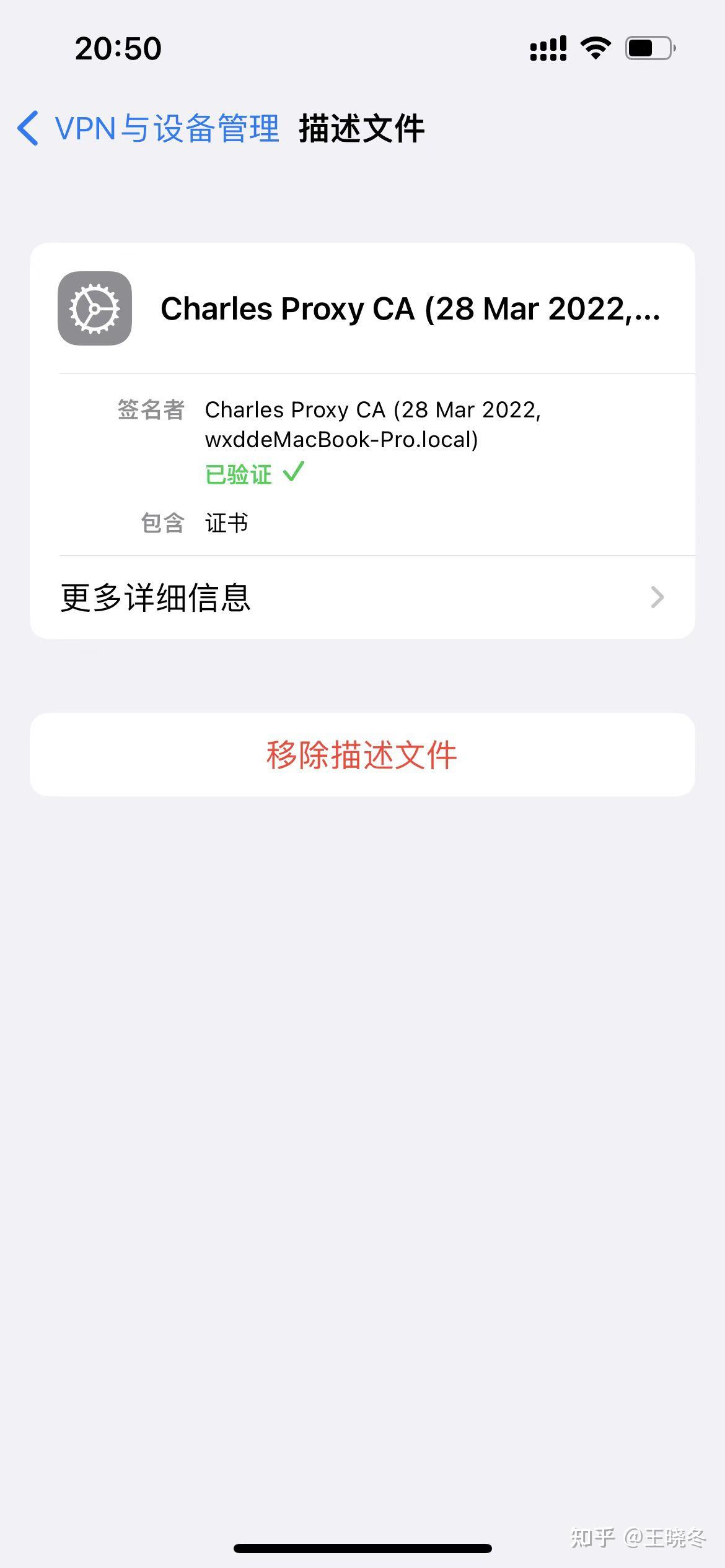Tap the battery icon in status bar
This screenshot has height=1568, width=725.
[x=648, y=49]
